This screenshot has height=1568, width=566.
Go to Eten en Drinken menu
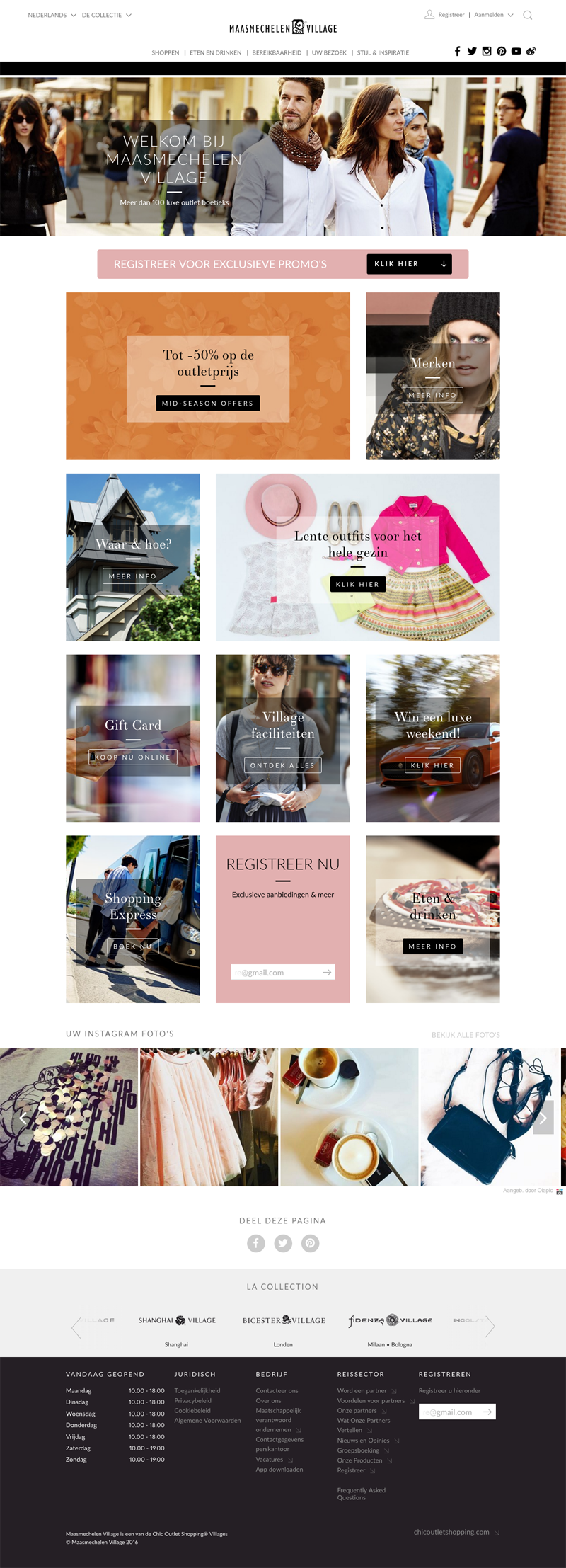coord(215,52)
